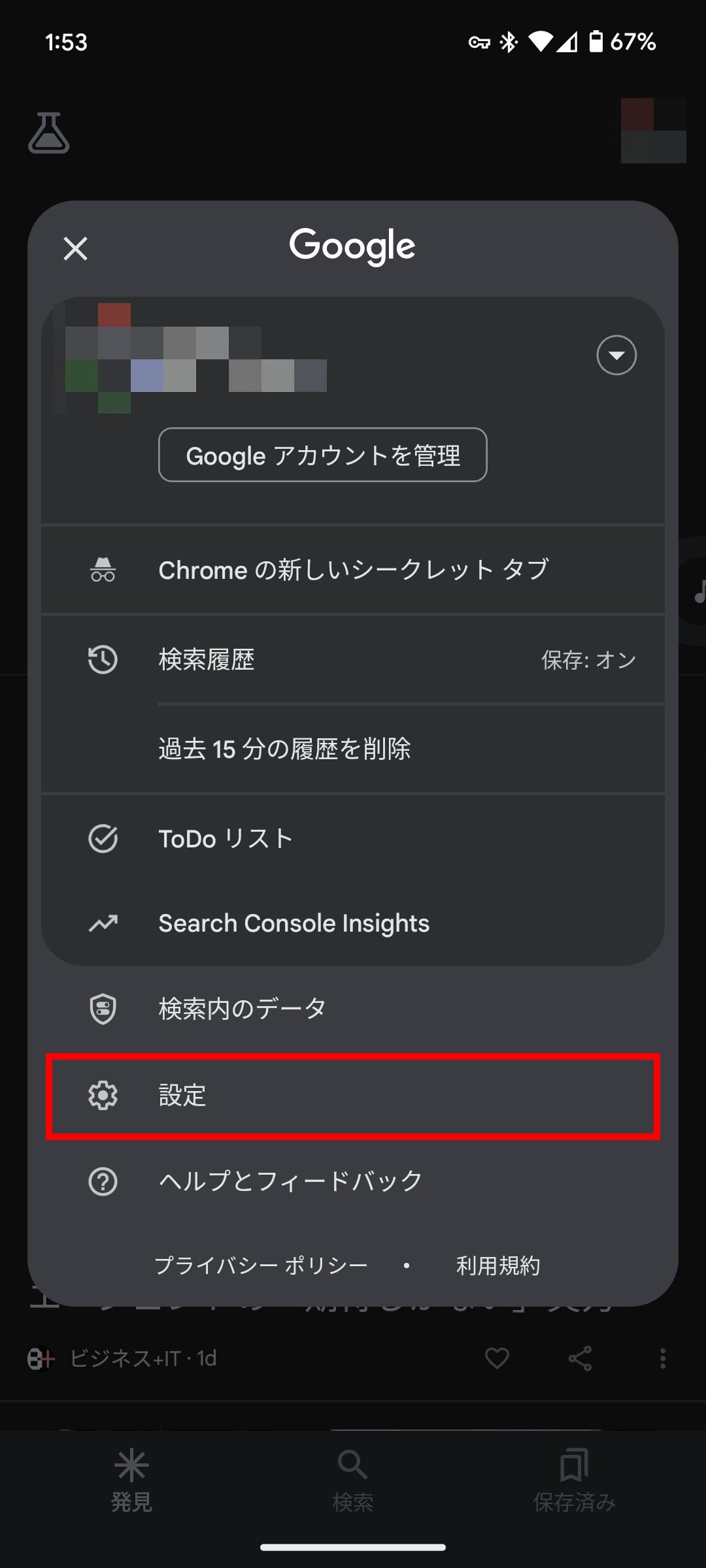Viewport: 706px width, 1568px height.
Task: Open Chrome の新しいシークレット タブ
Action: (x=353, y=570)
